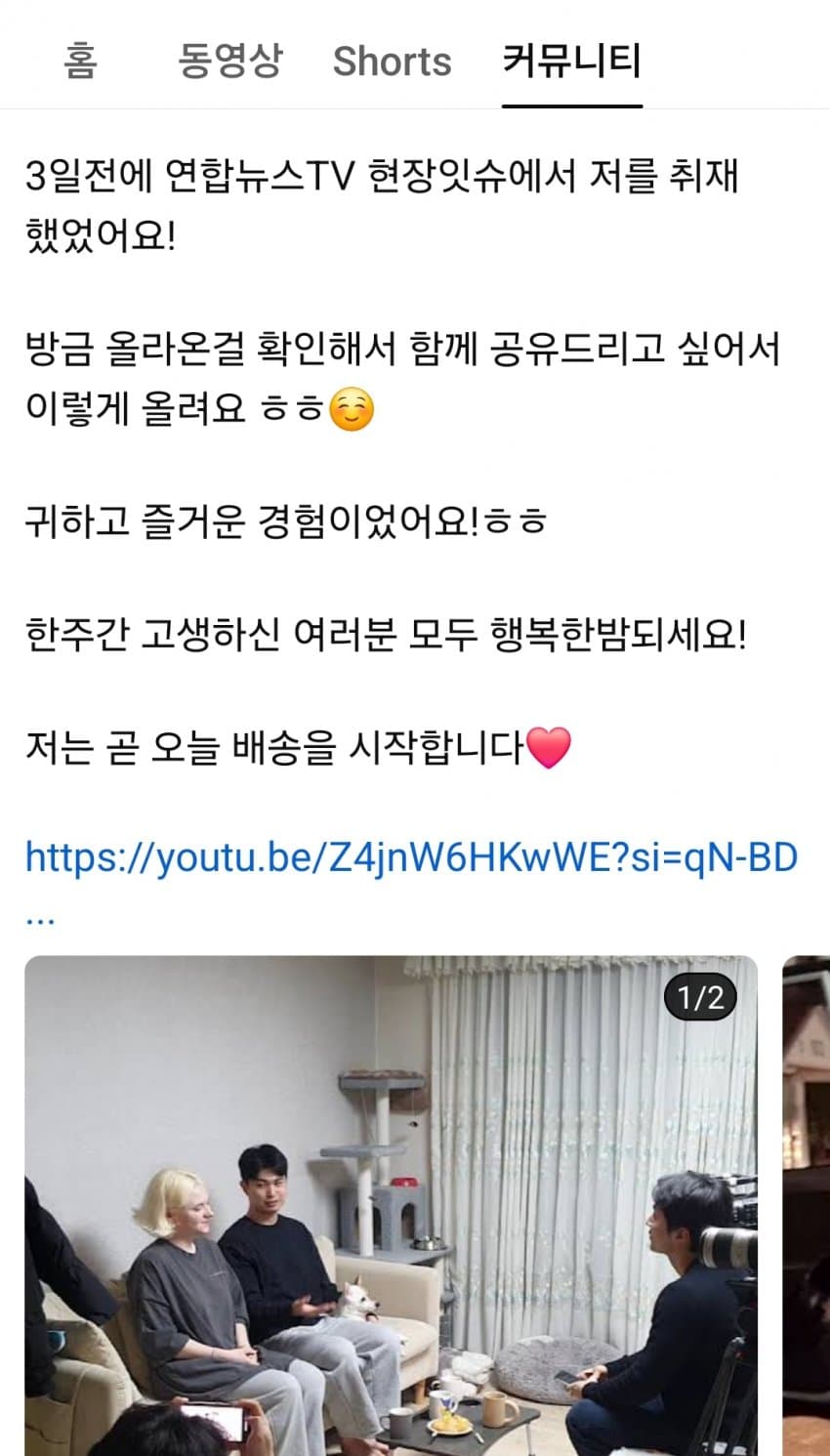Image resolution: width=830 pixels, height=1456 pixels.
Task: Select the 커뮤니티 tab
Action: click(571, 61)
